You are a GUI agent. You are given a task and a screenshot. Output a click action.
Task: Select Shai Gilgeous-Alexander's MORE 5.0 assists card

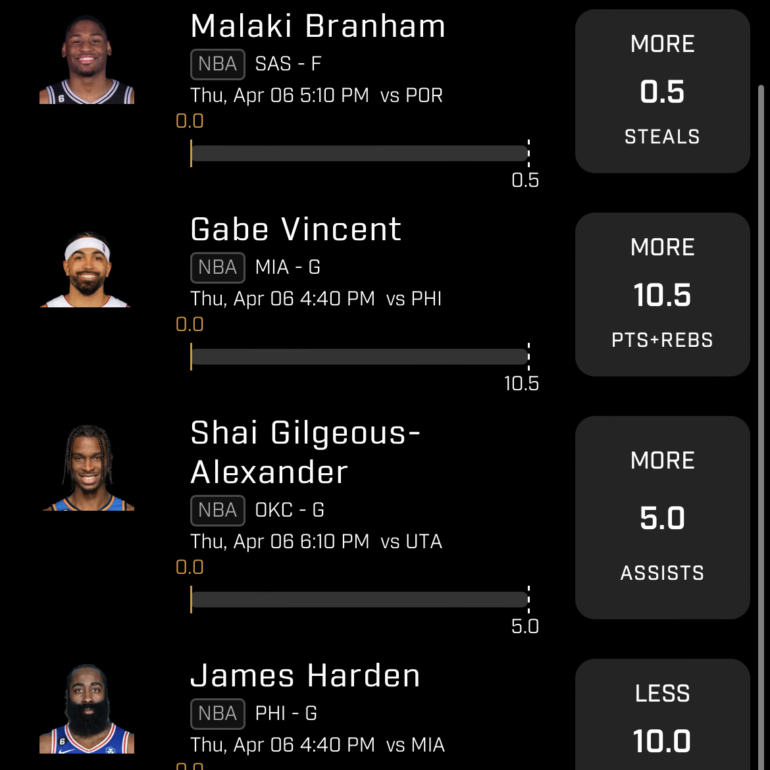tap(662, 517)
